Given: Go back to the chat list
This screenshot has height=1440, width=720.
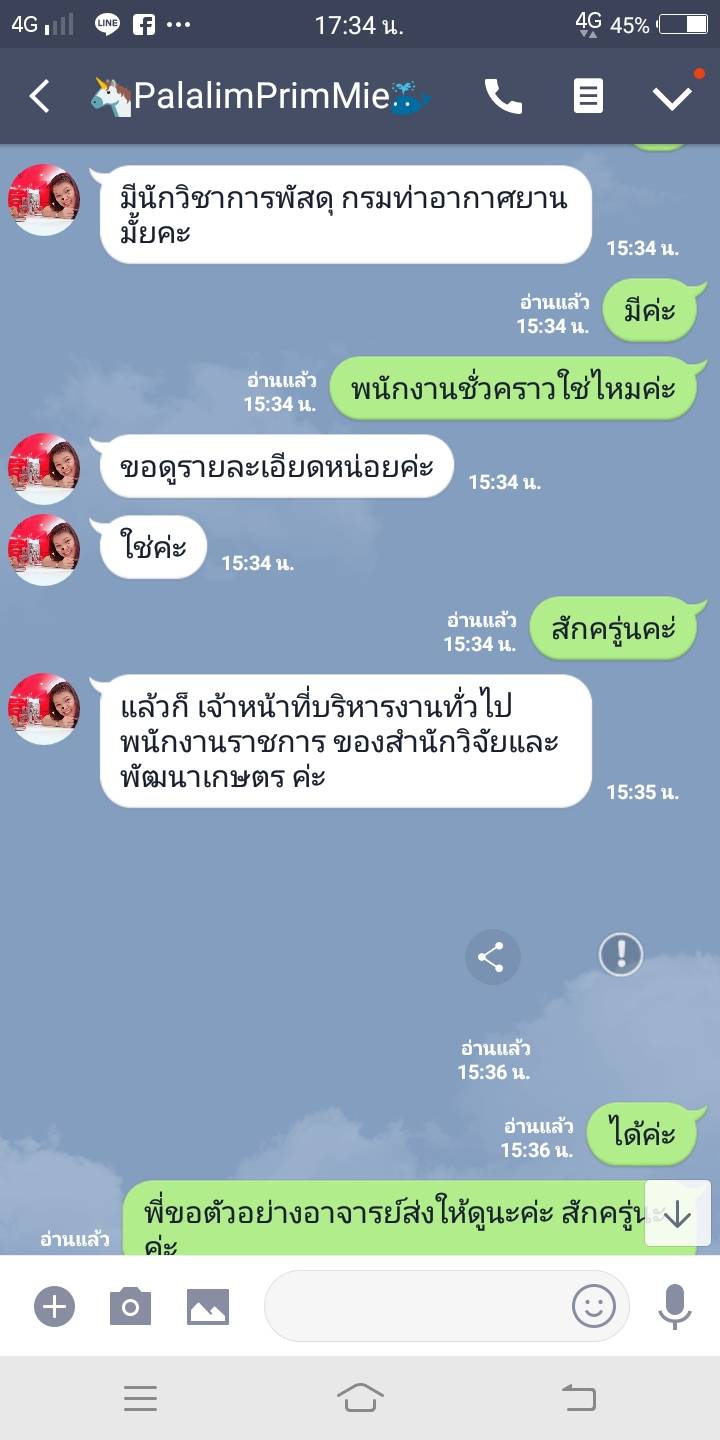Looking at the screenshot, I should pos(39,97).
